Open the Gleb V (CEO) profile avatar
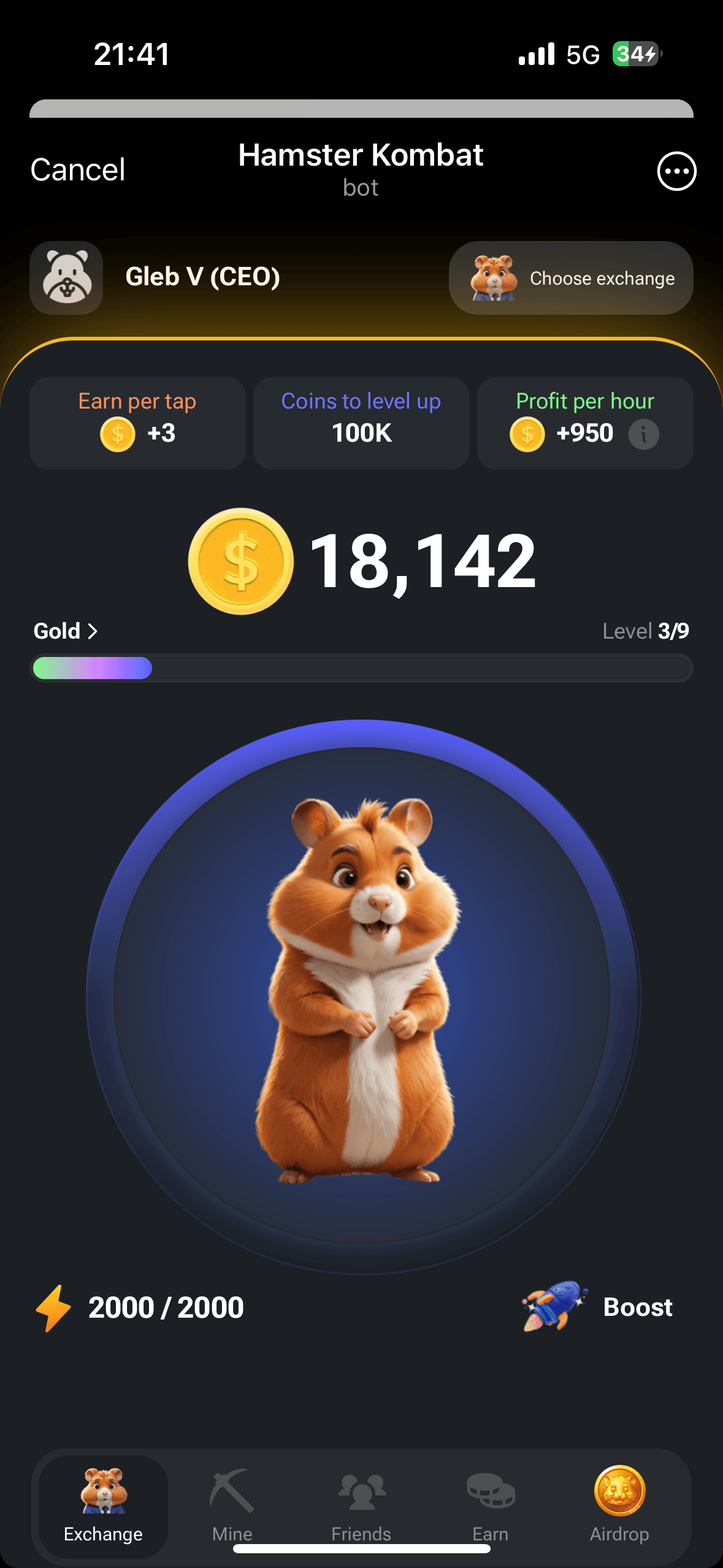The image size is (723, 1568). pyautogui.click(x=66, y=278)
